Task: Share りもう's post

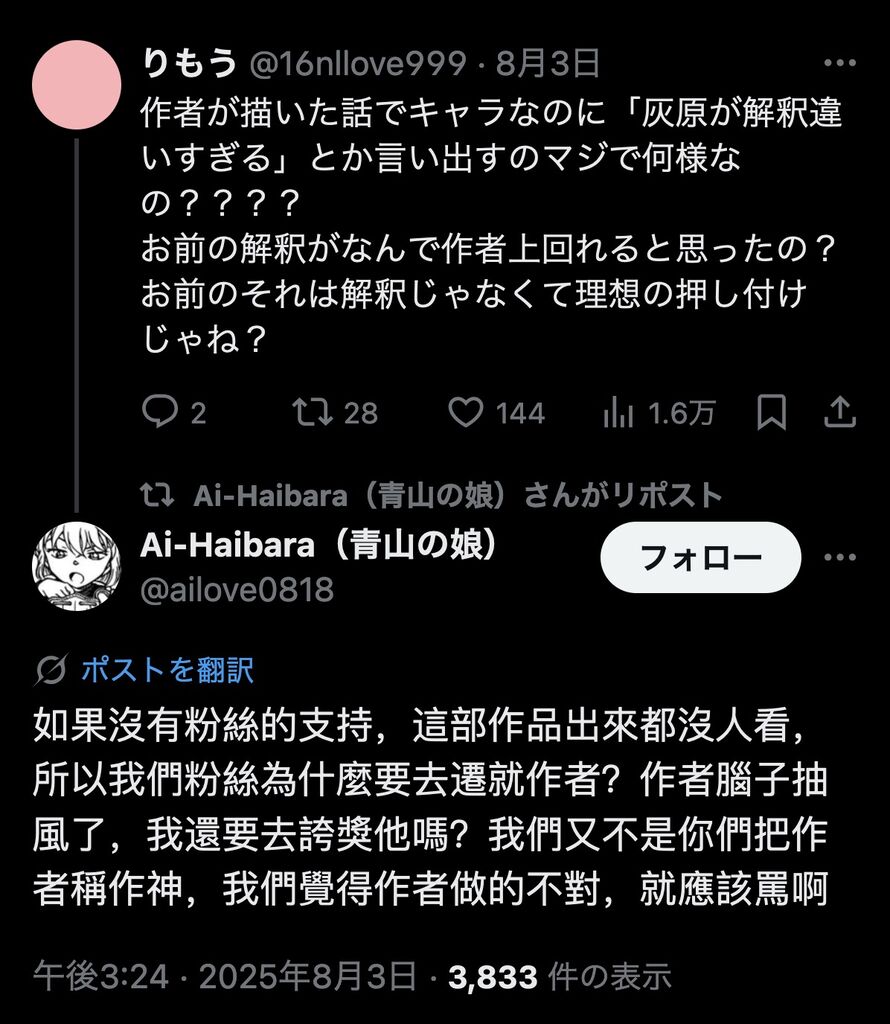Action: [841, 412]
